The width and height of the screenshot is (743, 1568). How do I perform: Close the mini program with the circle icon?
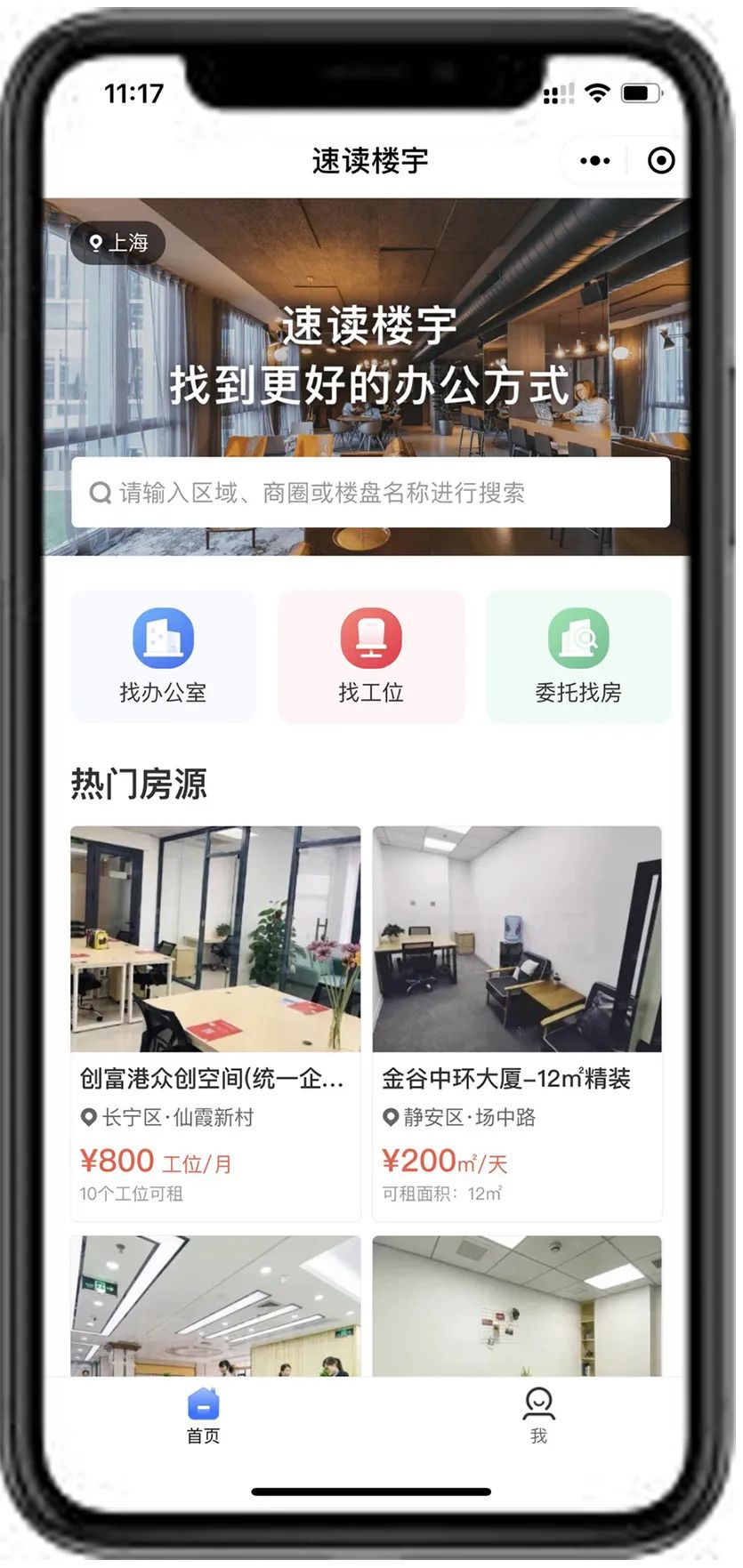tap(660, 161)
